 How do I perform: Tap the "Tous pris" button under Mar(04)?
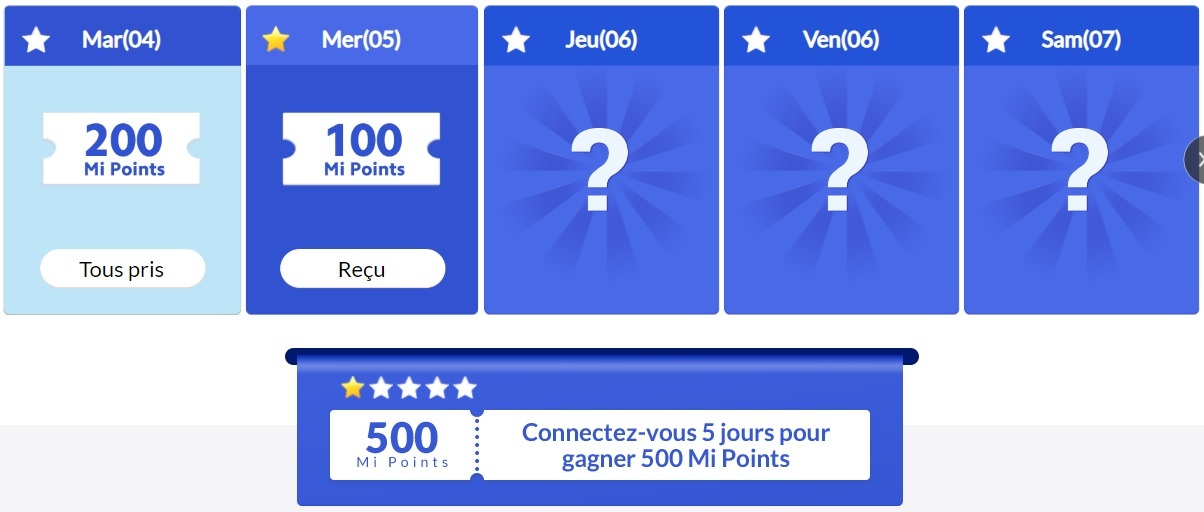(122, 269)
